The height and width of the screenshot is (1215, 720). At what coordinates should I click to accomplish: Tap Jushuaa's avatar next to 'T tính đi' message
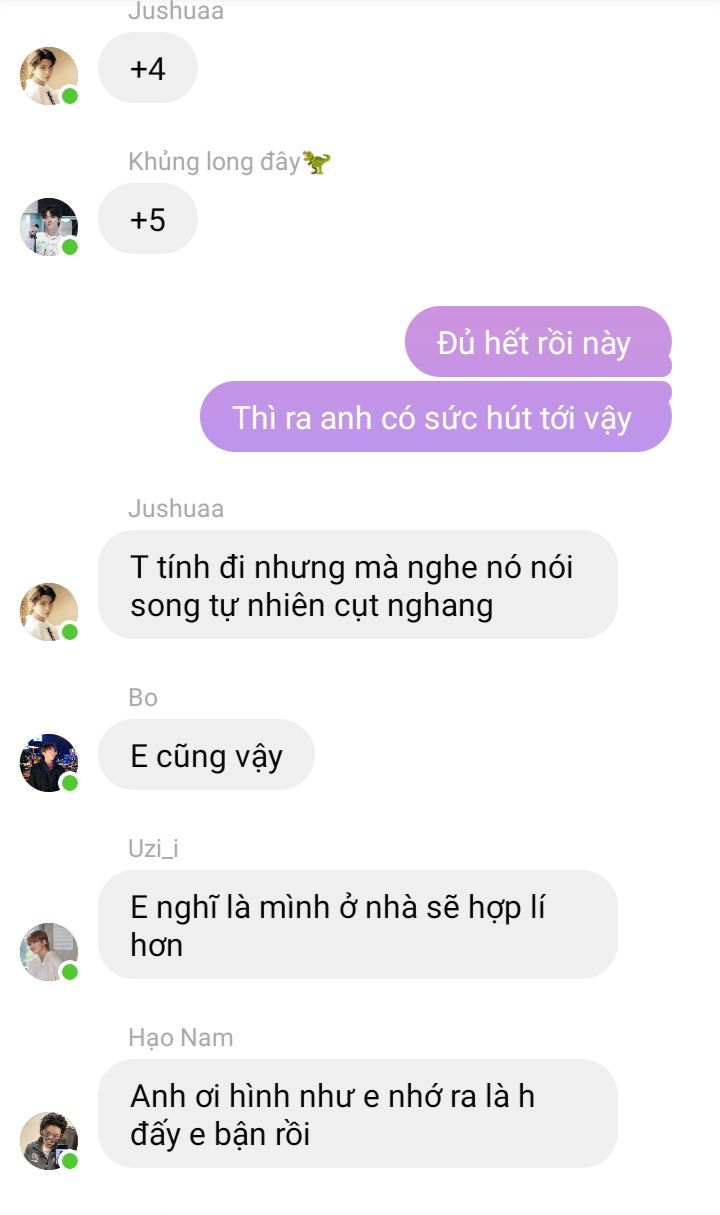(49, 611)
